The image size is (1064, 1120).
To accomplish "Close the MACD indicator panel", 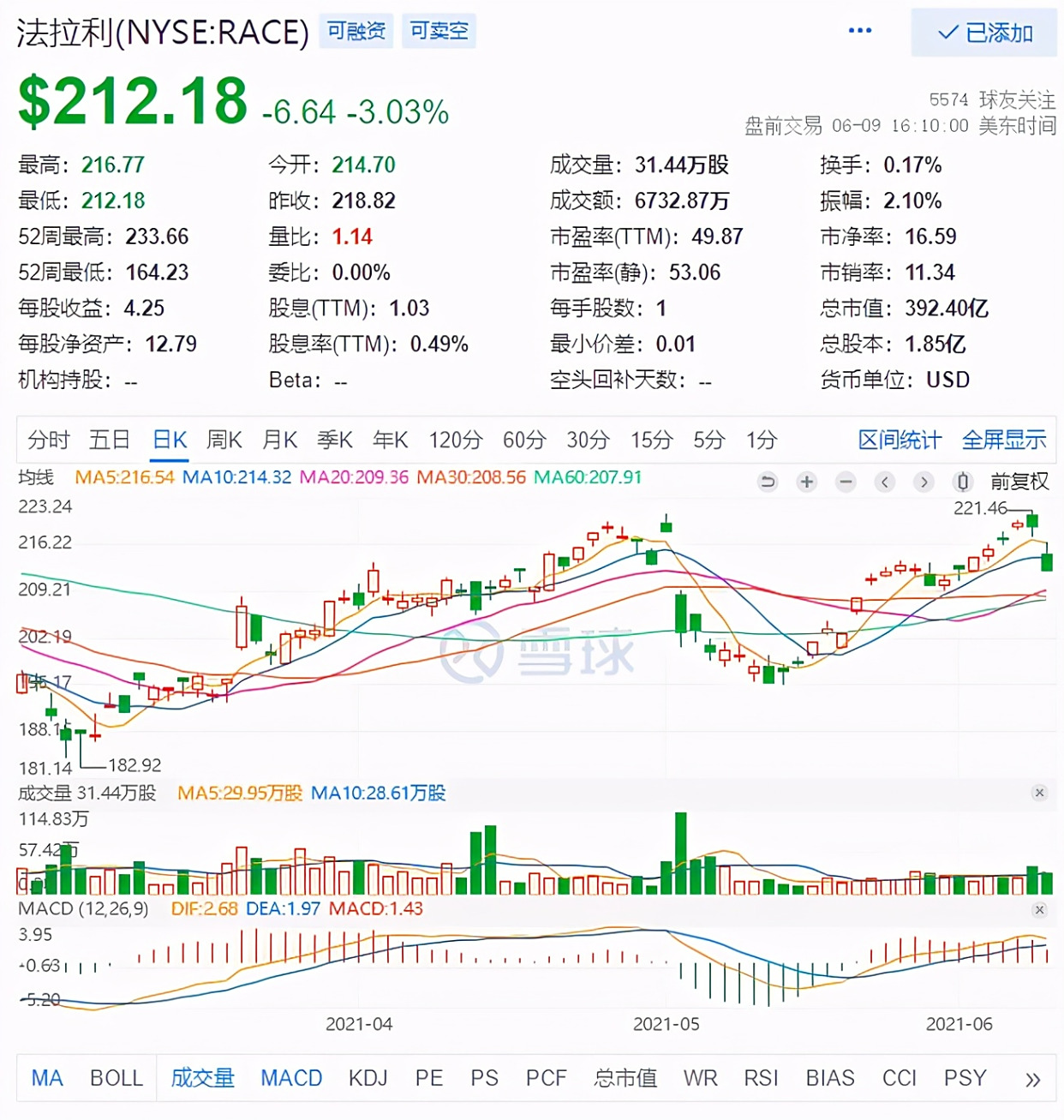I will tap(1039, 909).
